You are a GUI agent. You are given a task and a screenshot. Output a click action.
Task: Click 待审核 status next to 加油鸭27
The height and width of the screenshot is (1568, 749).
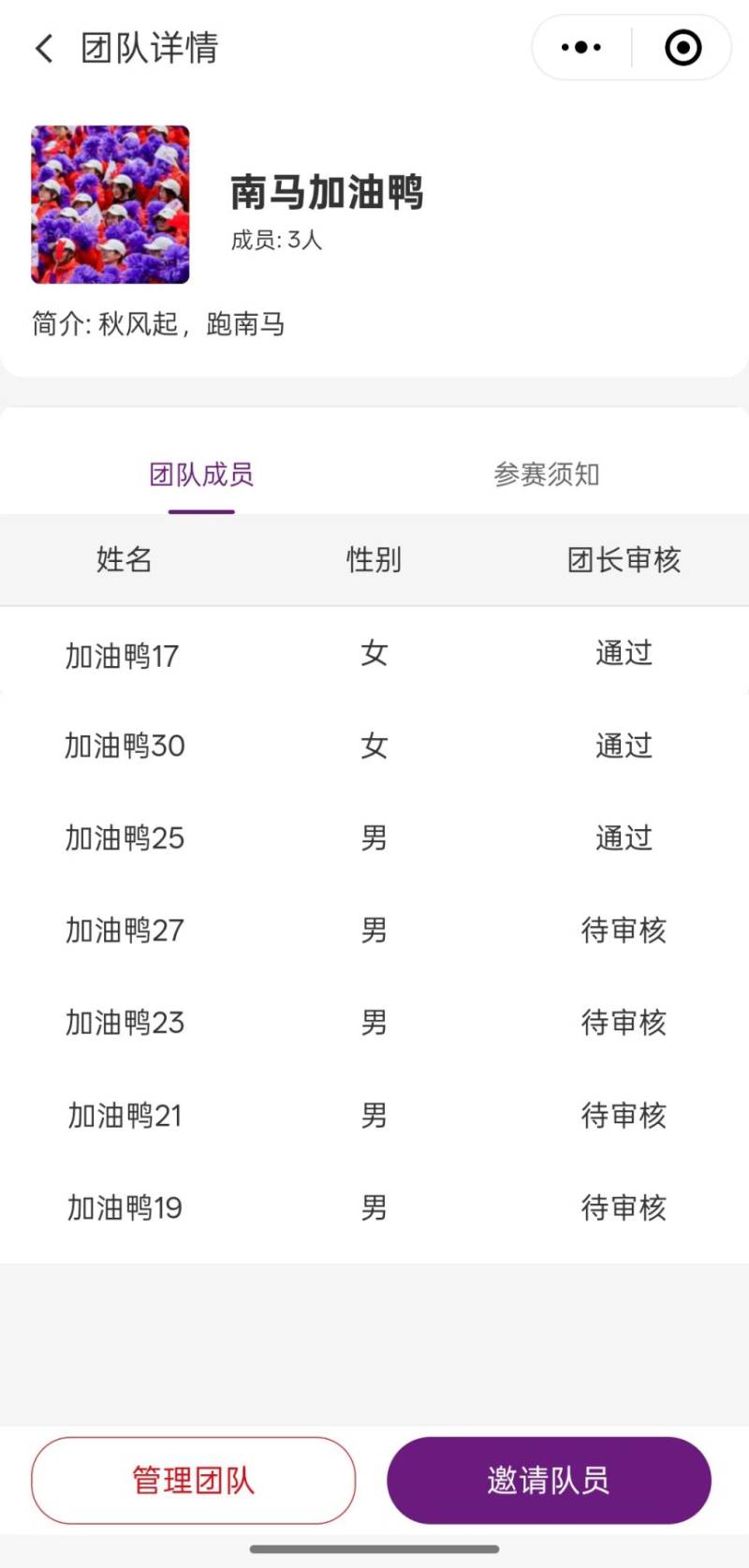(623, 931)
